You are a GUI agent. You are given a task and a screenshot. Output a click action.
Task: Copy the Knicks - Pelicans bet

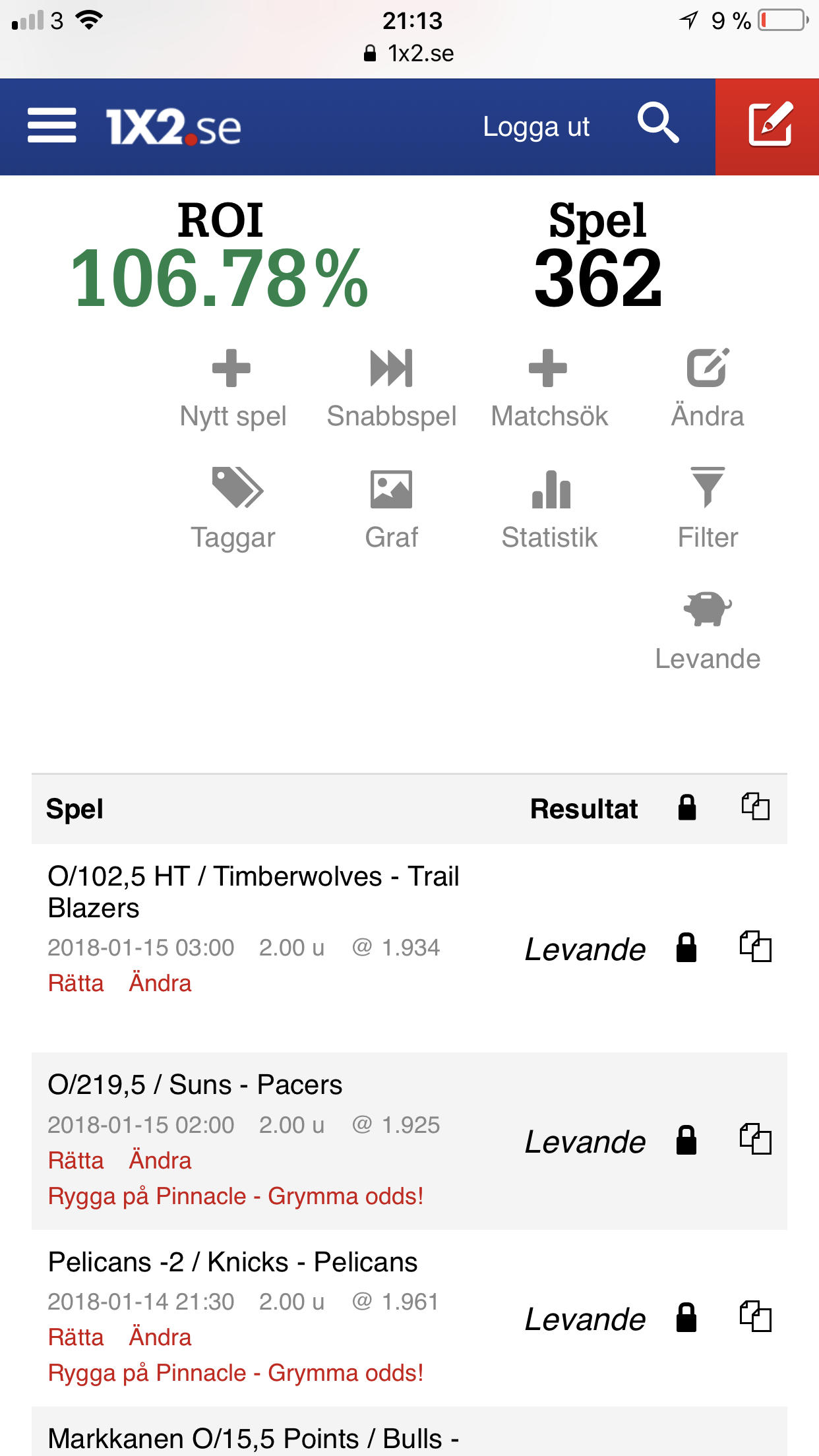[755, 1317]
